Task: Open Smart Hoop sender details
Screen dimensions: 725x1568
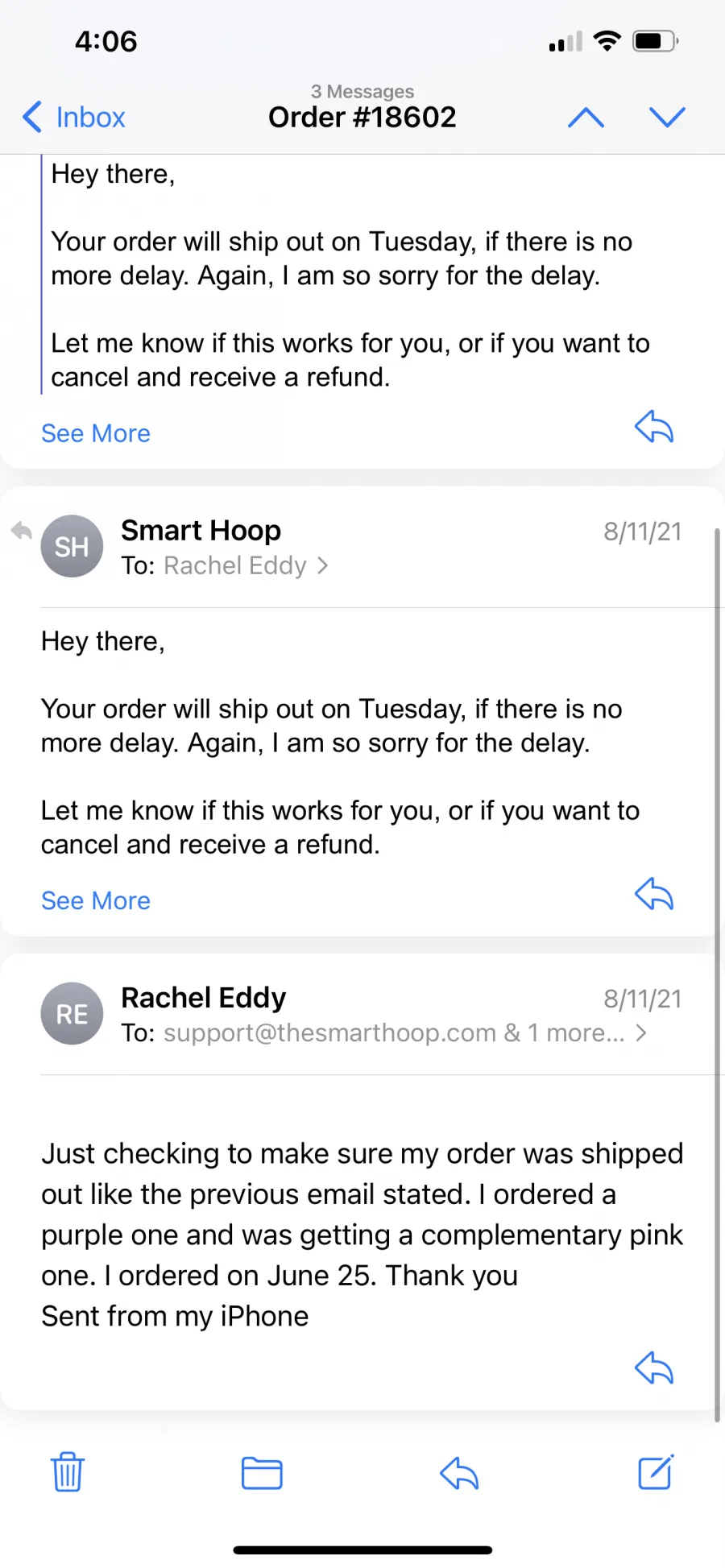Action: 201,531
